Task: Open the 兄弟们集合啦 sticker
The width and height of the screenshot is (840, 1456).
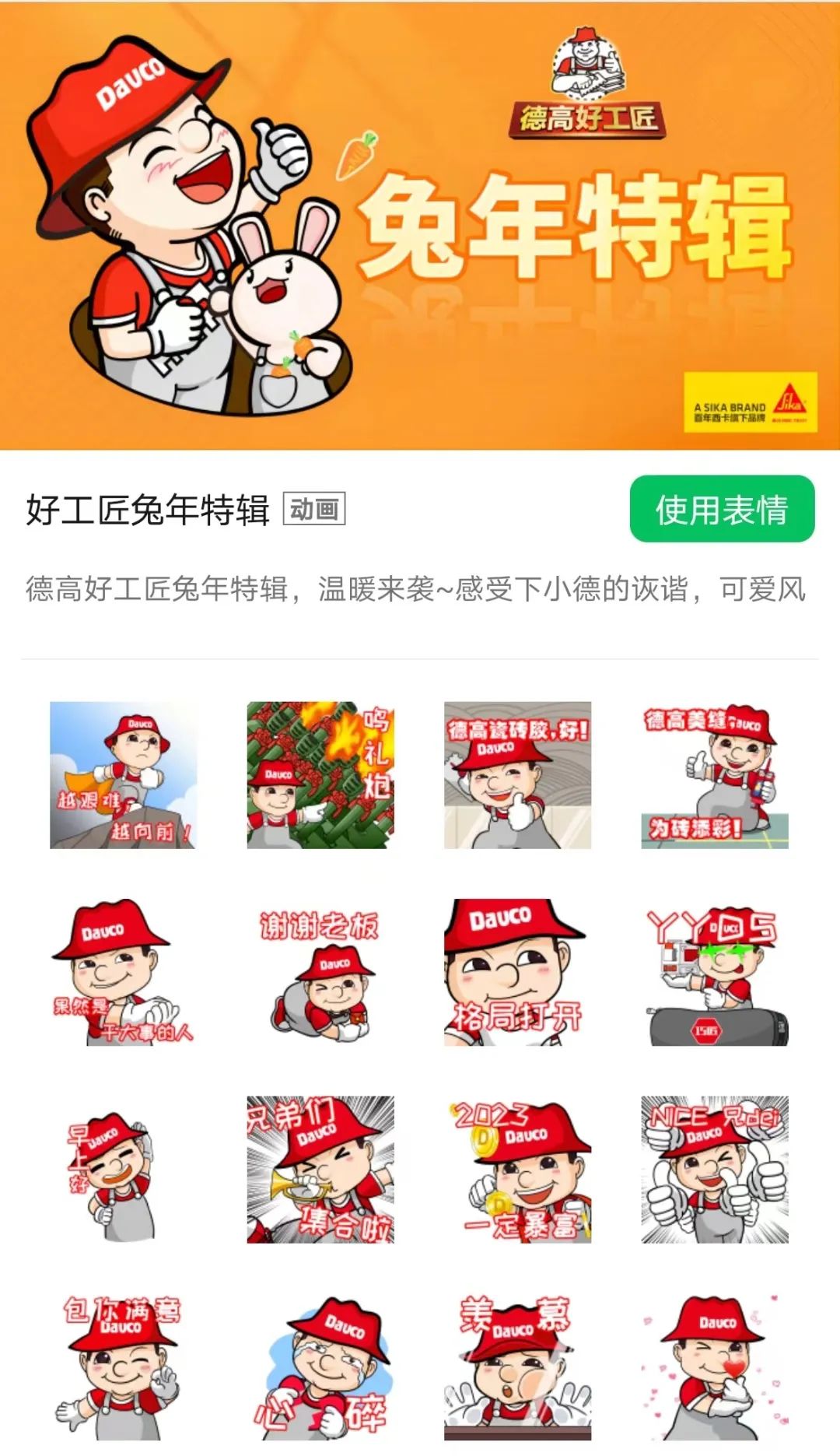Action: click(x=320, y=1170)
